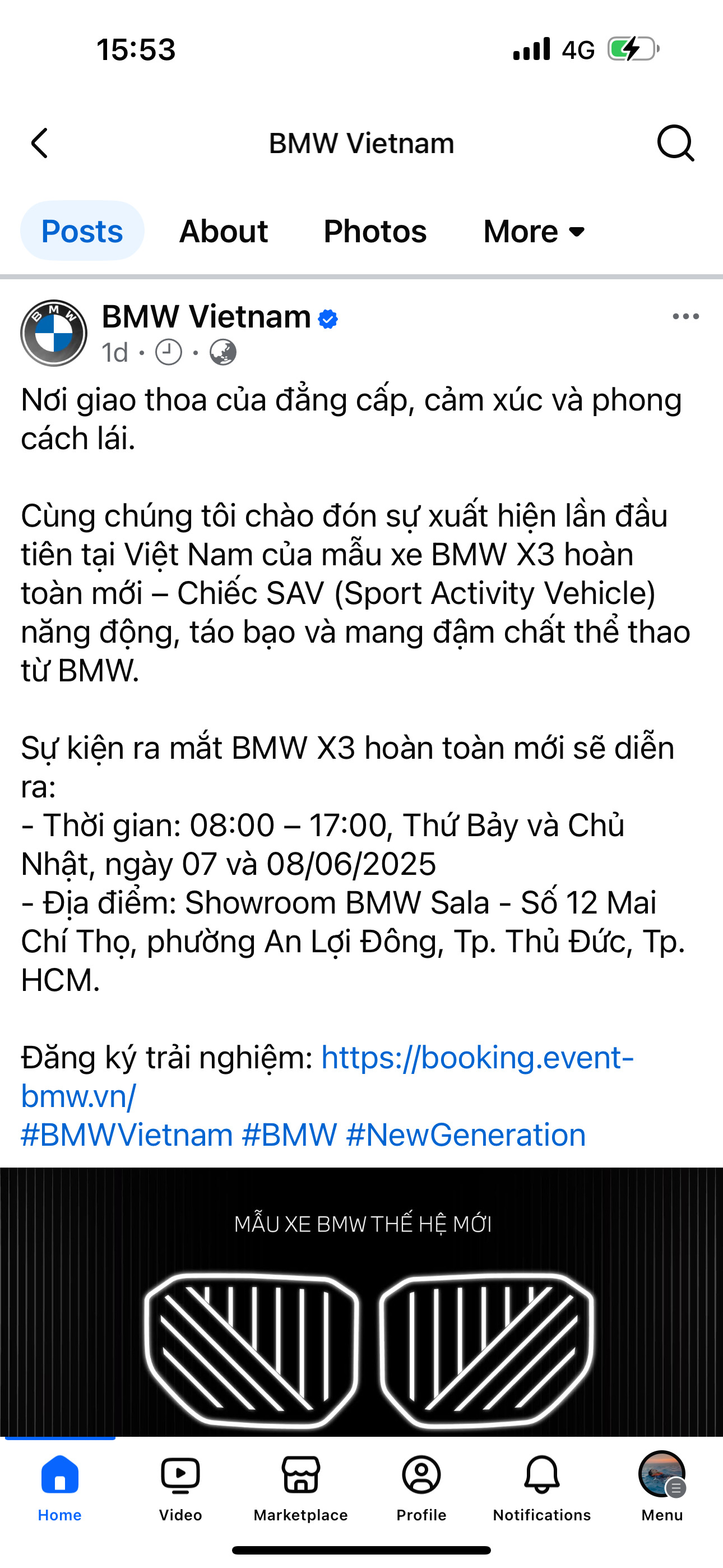Switch to the About tab

[224, 231]
